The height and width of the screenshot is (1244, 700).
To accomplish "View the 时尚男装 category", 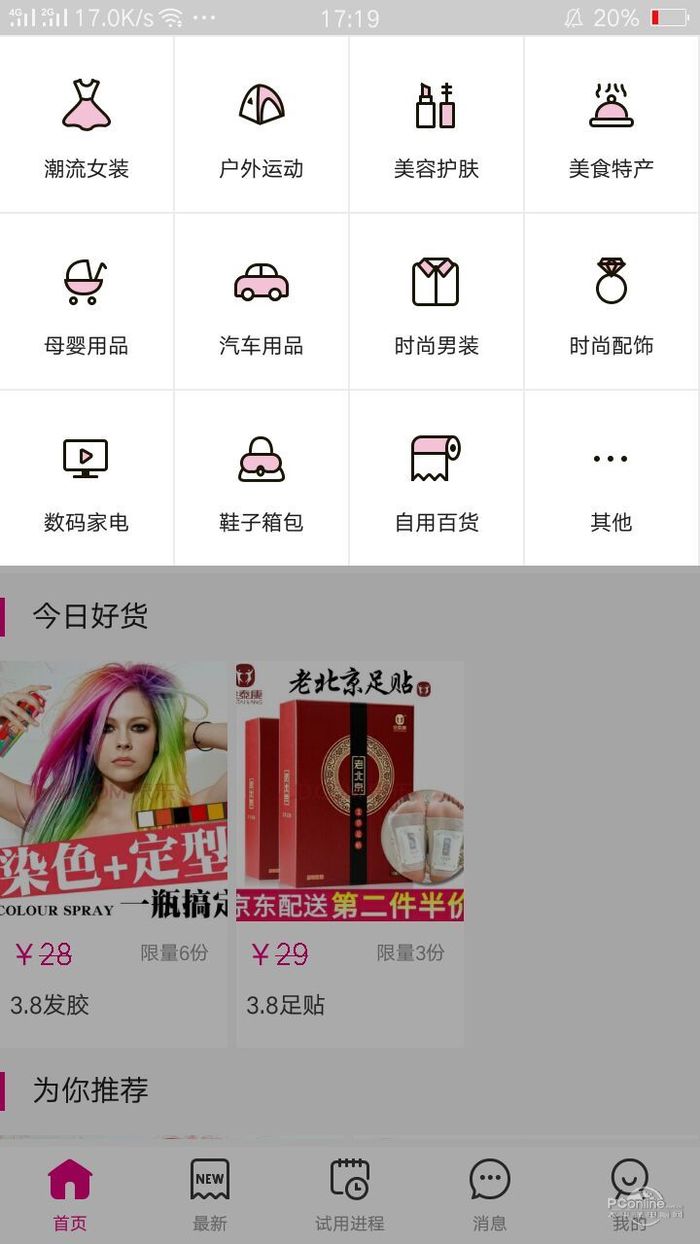I will coord(436,302).
